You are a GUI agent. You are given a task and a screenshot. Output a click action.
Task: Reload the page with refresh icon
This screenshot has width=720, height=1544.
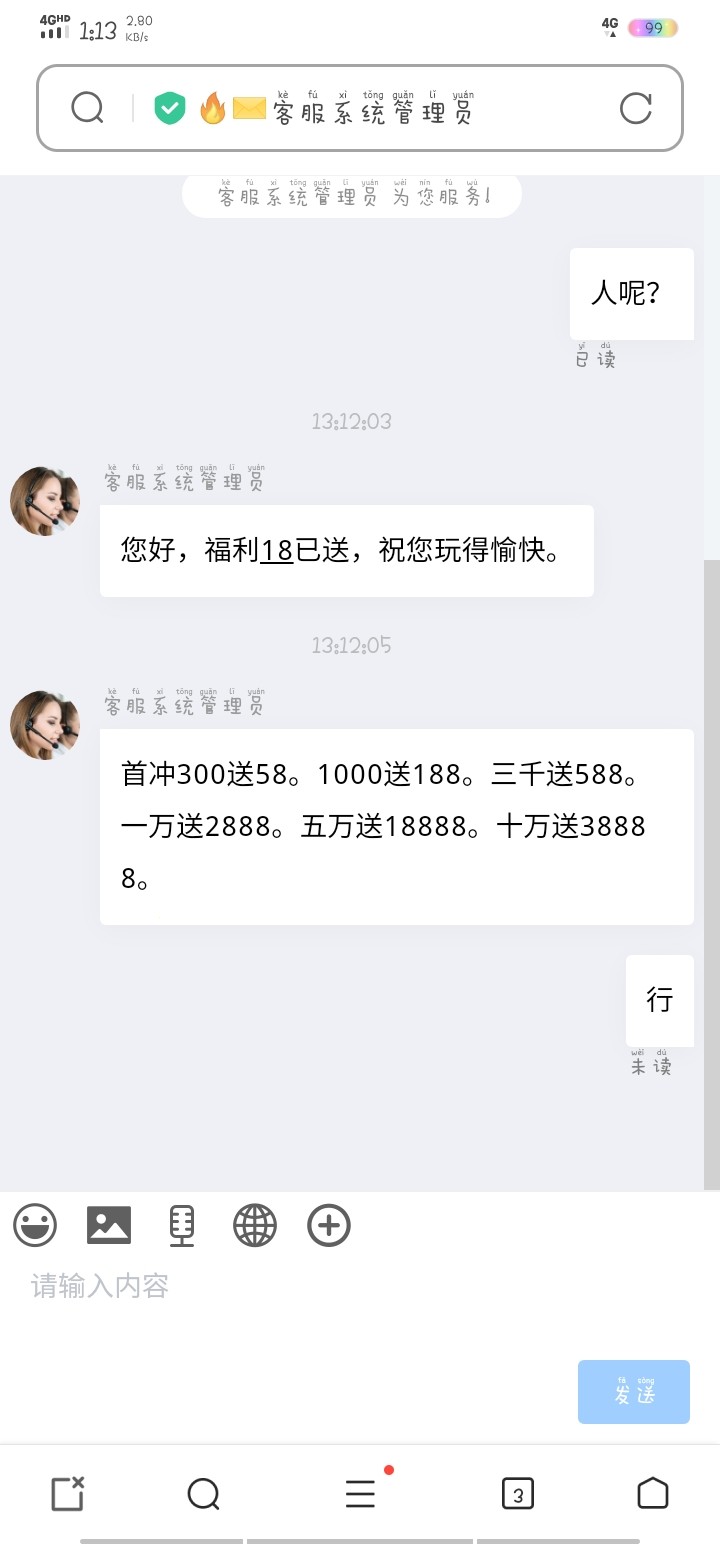click(x=636, y=108)
